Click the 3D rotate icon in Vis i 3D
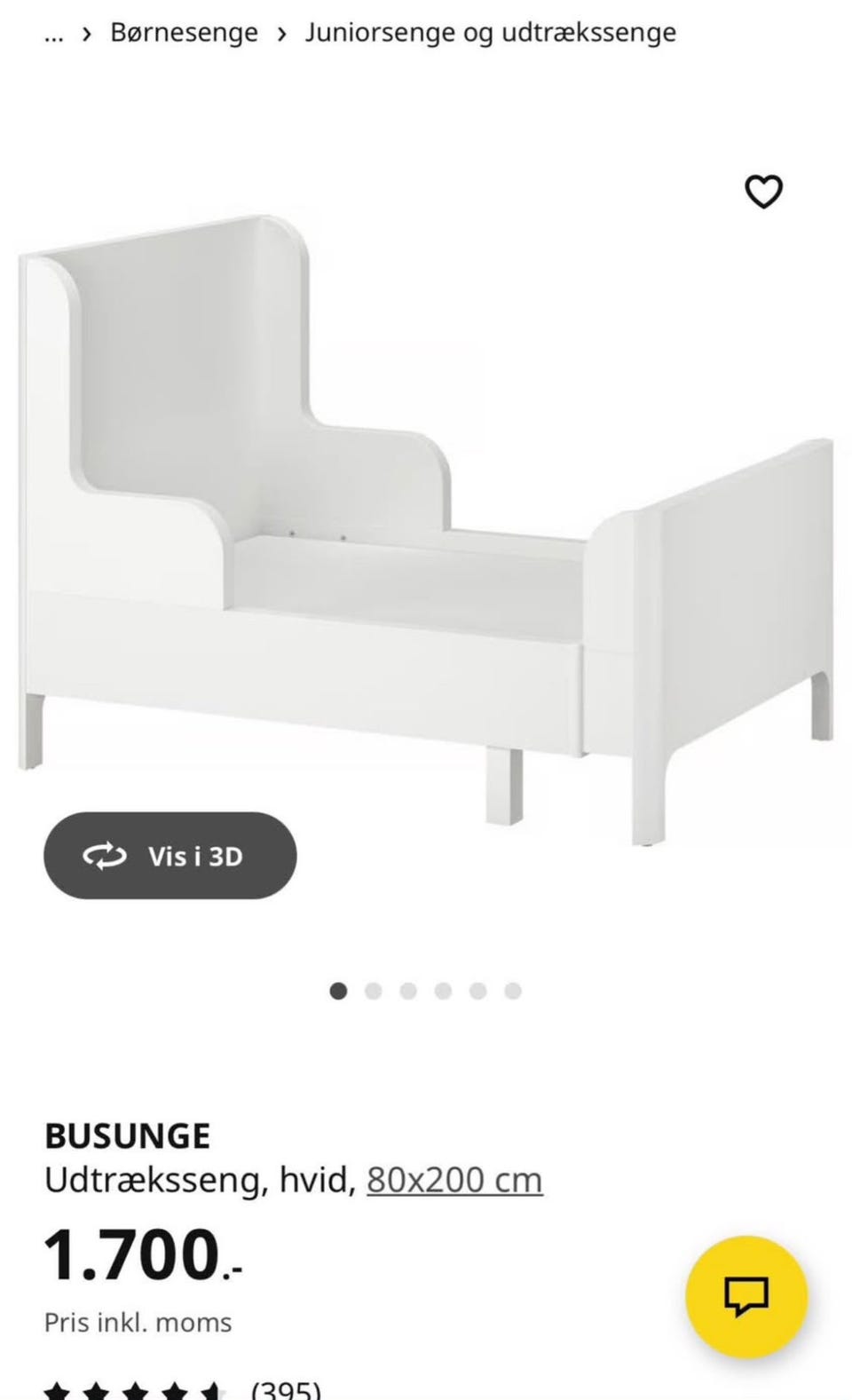 pyautogui.click(x=104, y=855)
